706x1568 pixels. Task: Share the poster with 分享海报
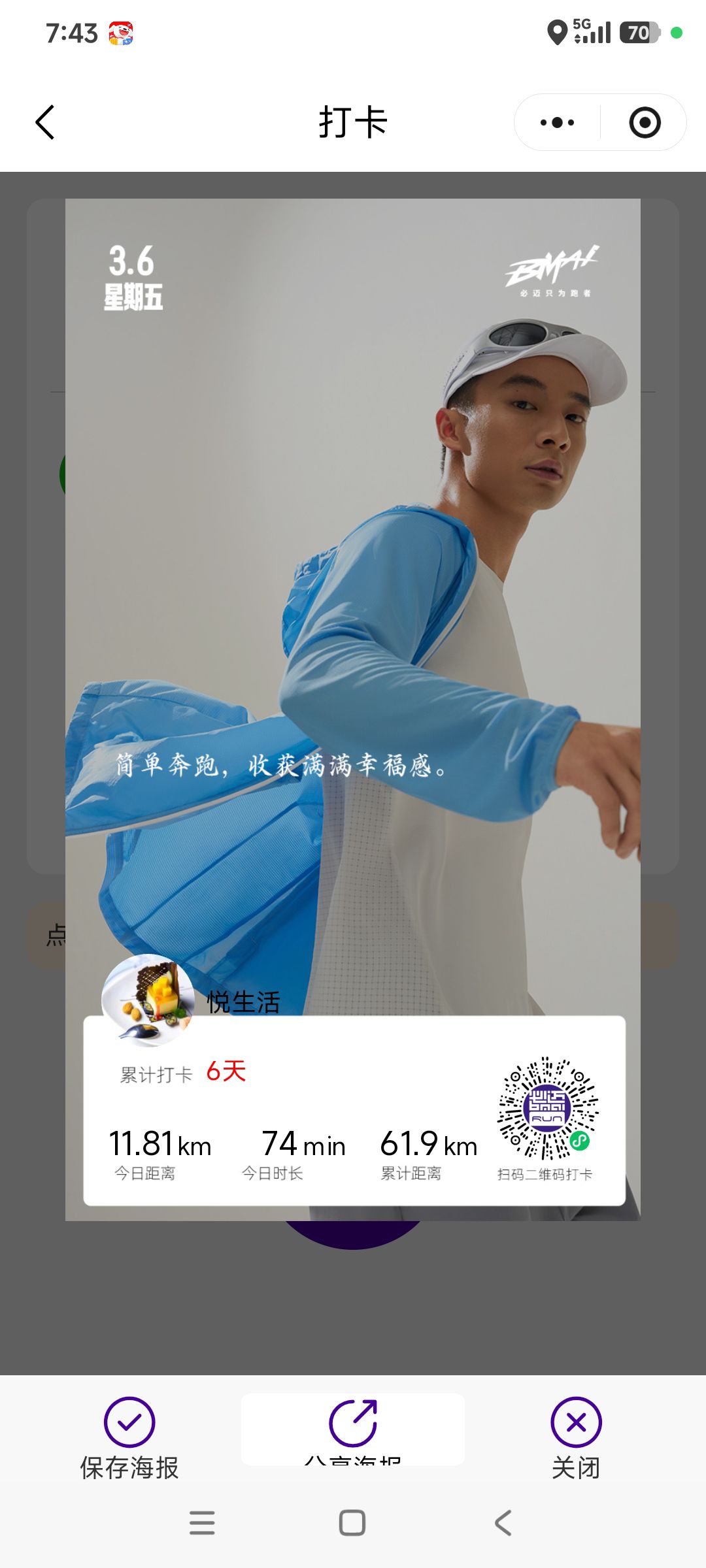[x=353, y=1429]
